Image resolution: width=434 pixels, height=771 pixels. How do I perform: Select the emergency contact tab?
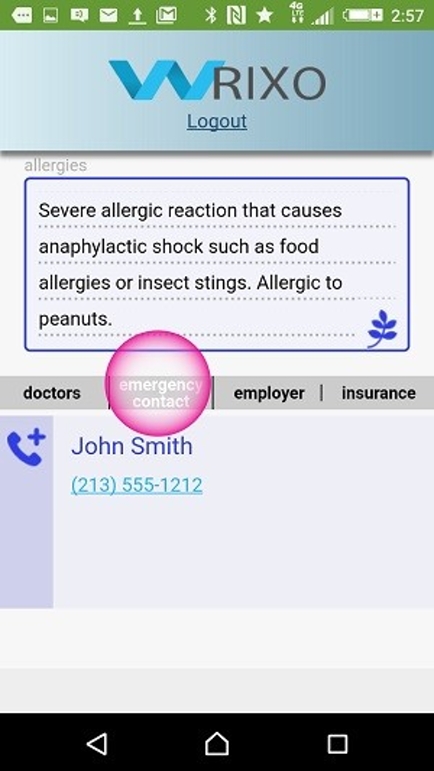161,393
